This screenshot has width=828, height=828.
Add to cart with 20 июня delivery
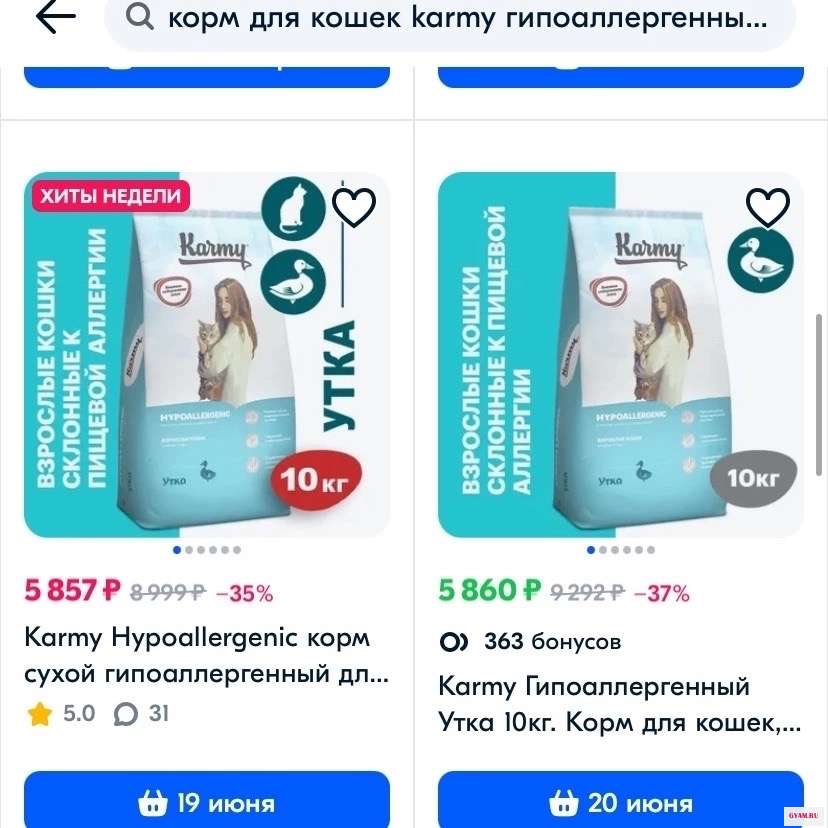(620, 802)
